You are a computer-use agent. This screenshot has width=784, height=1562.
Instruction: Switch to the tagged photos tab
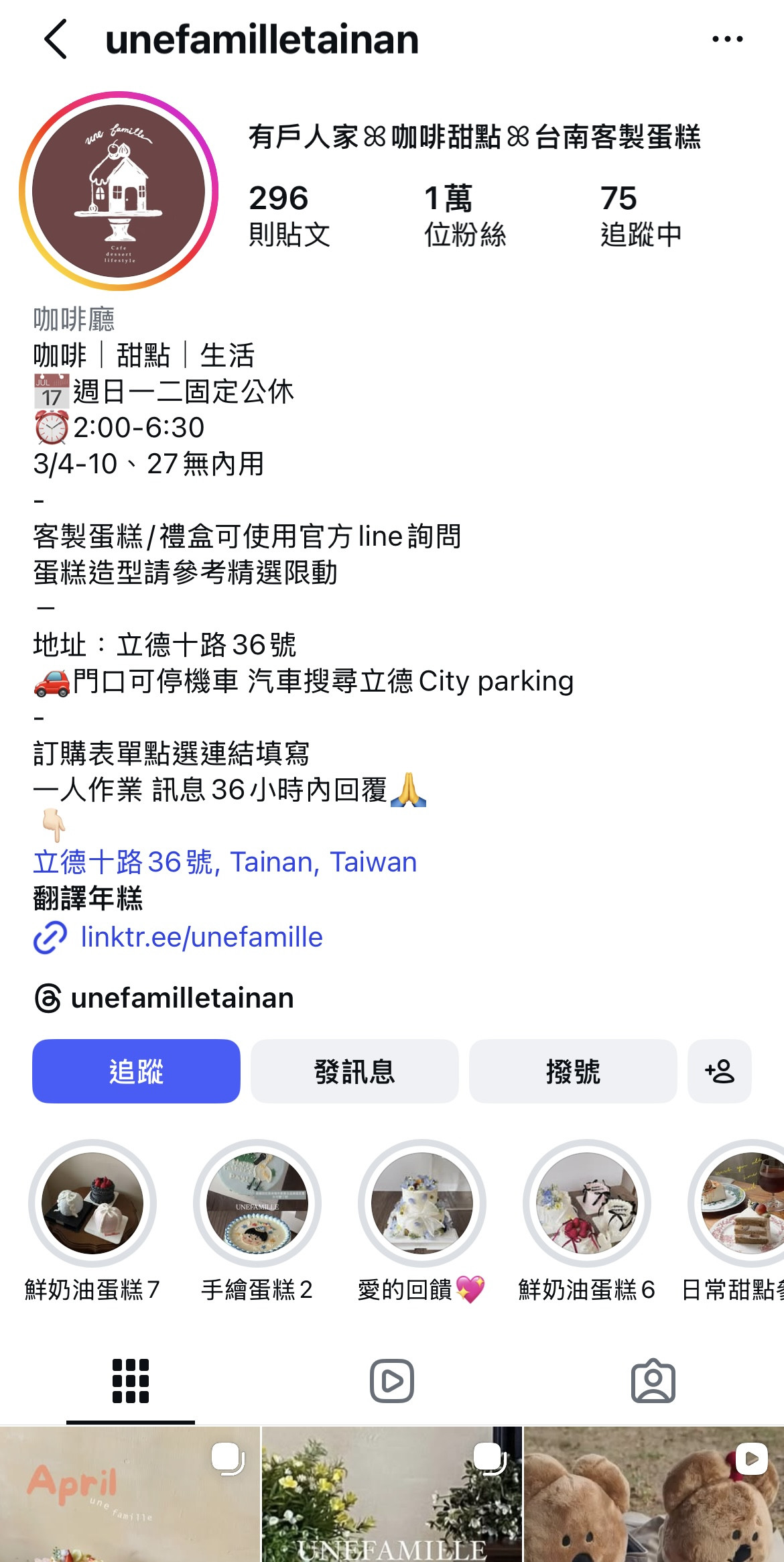point(653,1381)
